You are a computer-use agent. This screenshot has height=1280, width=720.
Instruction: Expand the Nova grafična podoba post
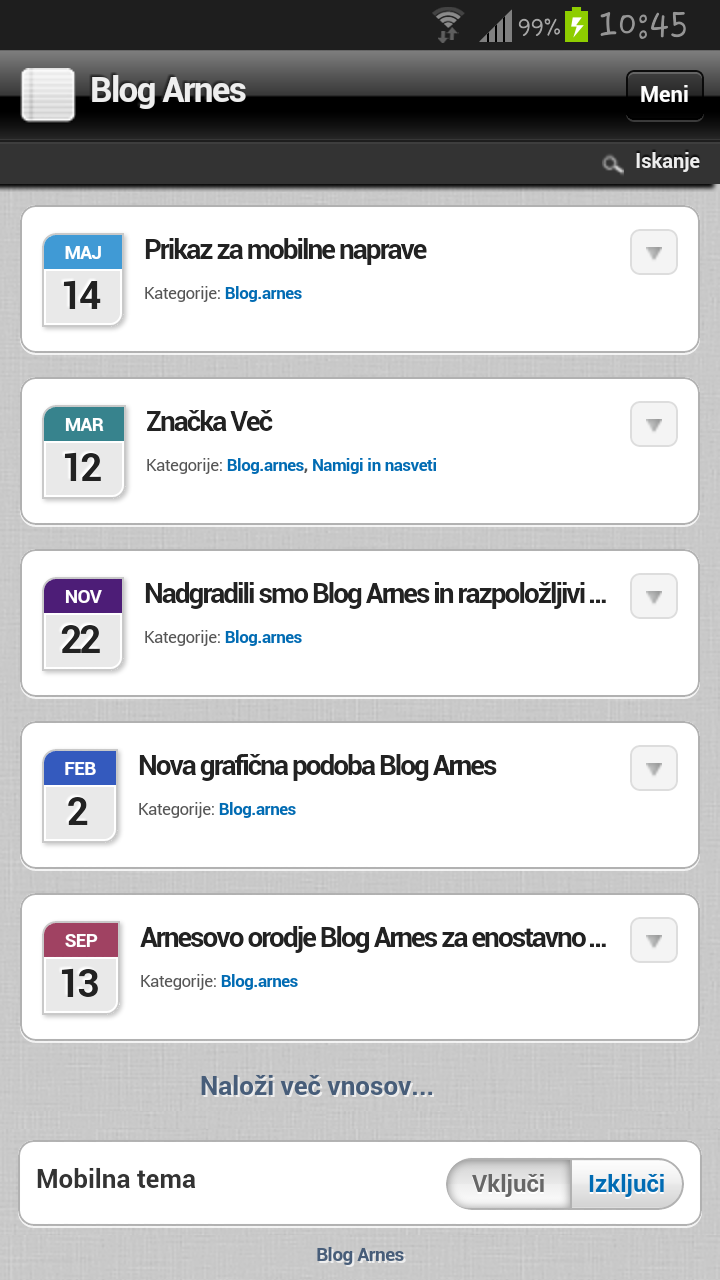pos(654,768)
